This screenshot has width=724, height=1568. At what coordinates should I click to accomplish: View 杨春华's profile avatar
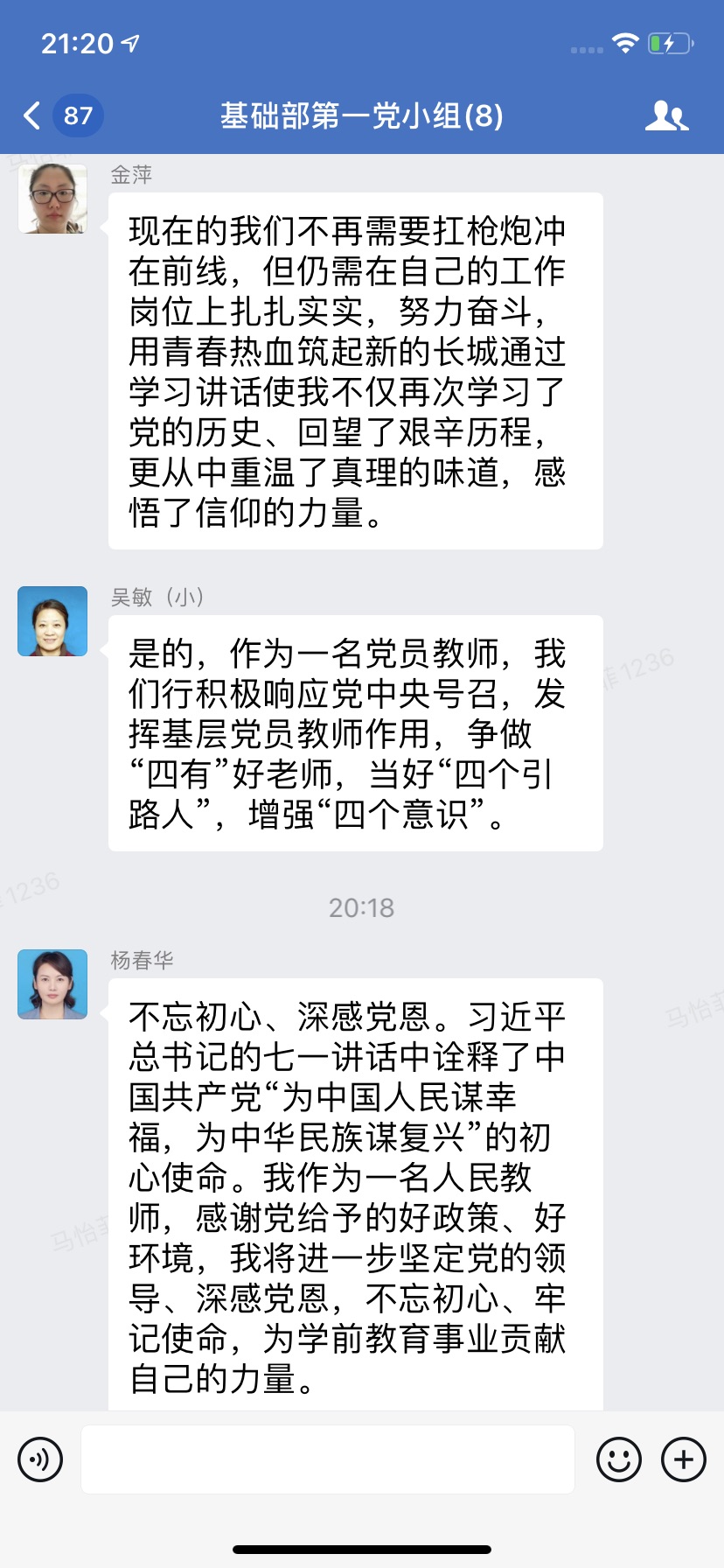click(x=52, y=984)
